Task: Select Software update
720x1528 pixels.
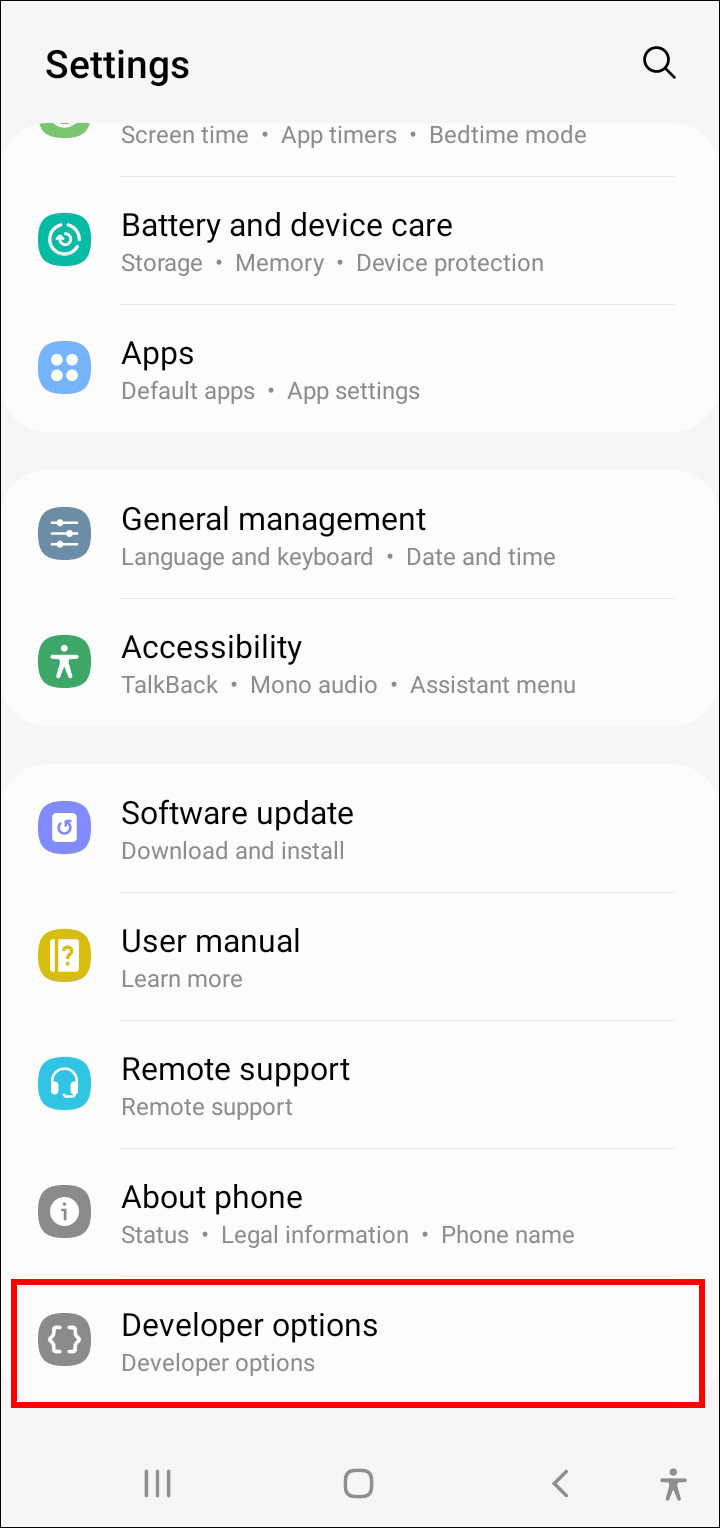Action: point(360,829)
